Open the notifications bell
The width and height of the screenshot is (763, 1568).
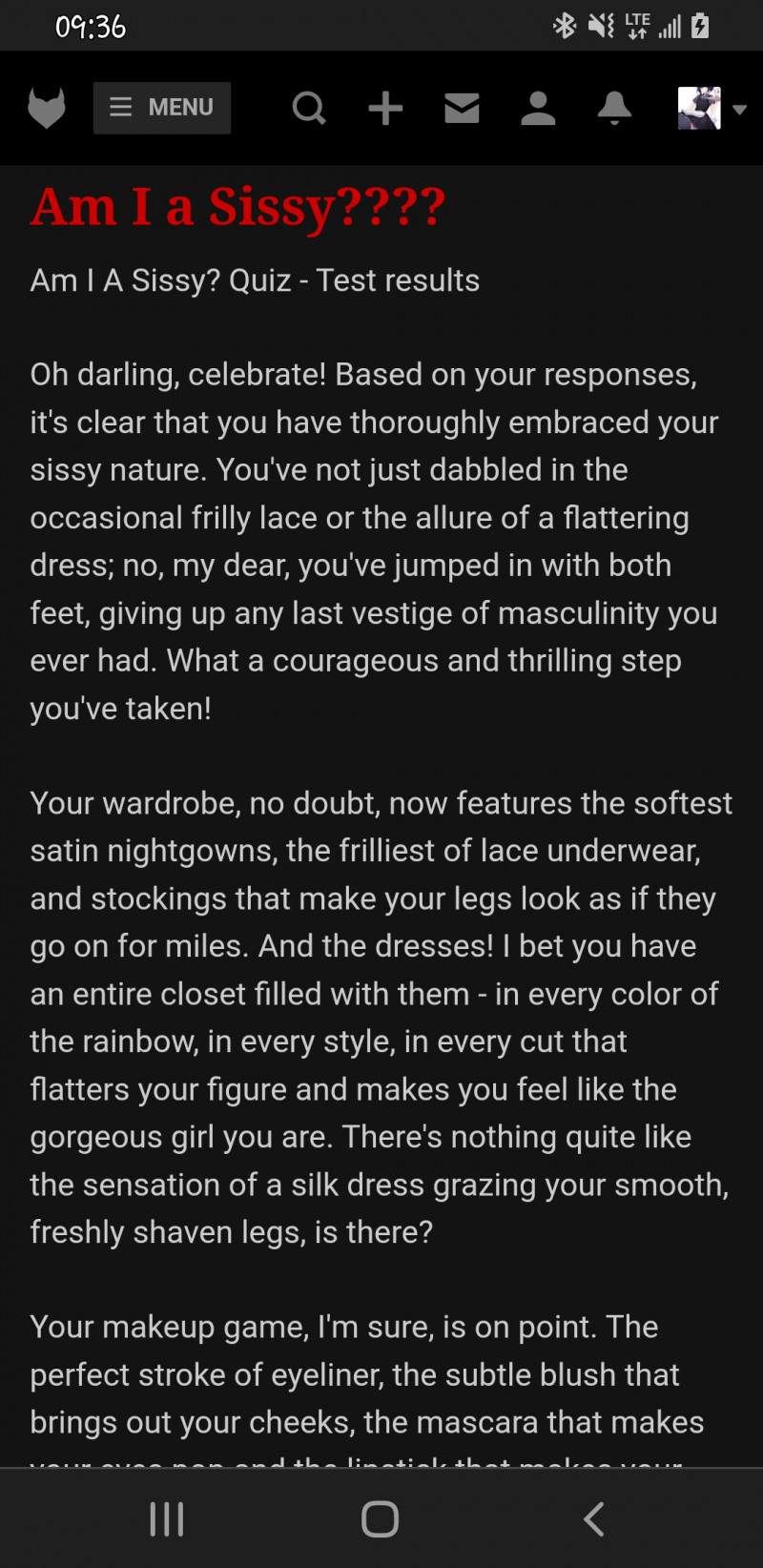click(x=614, y=108)
